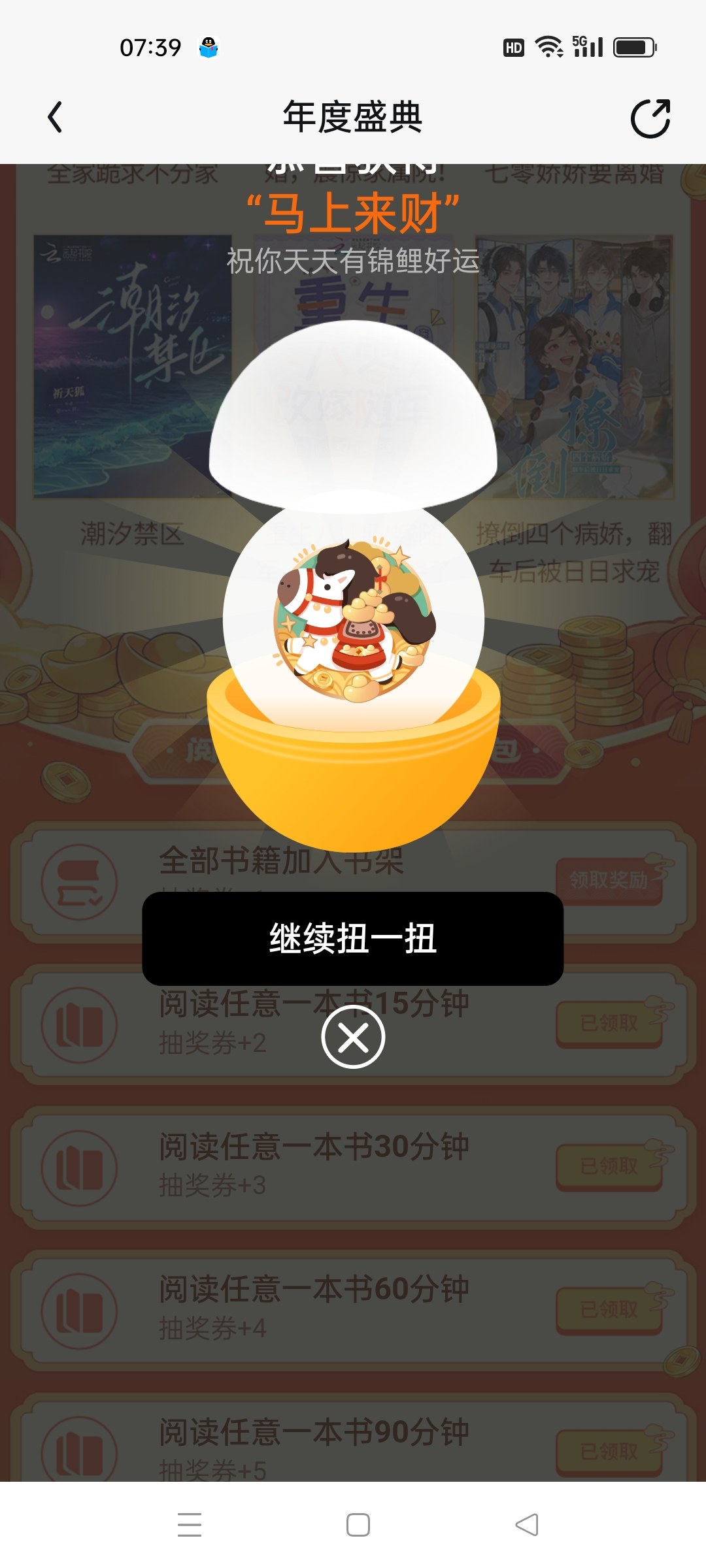Tap the system back button in the navigation bar
Image resolution: width=706 pixels, height=1568 pixels.
click(x=527, y=1525)
